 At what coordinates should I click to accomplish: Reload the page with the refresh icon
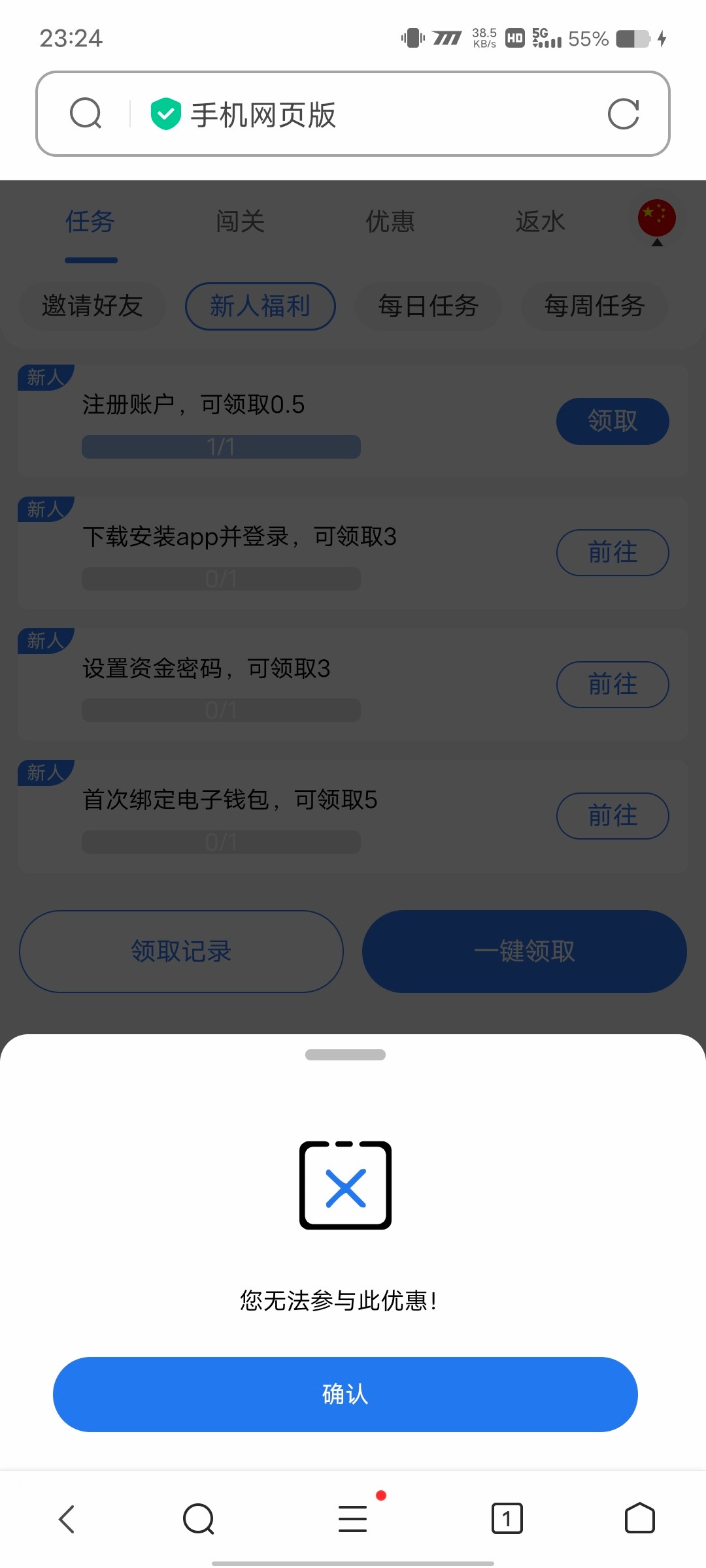click(623, 114)
